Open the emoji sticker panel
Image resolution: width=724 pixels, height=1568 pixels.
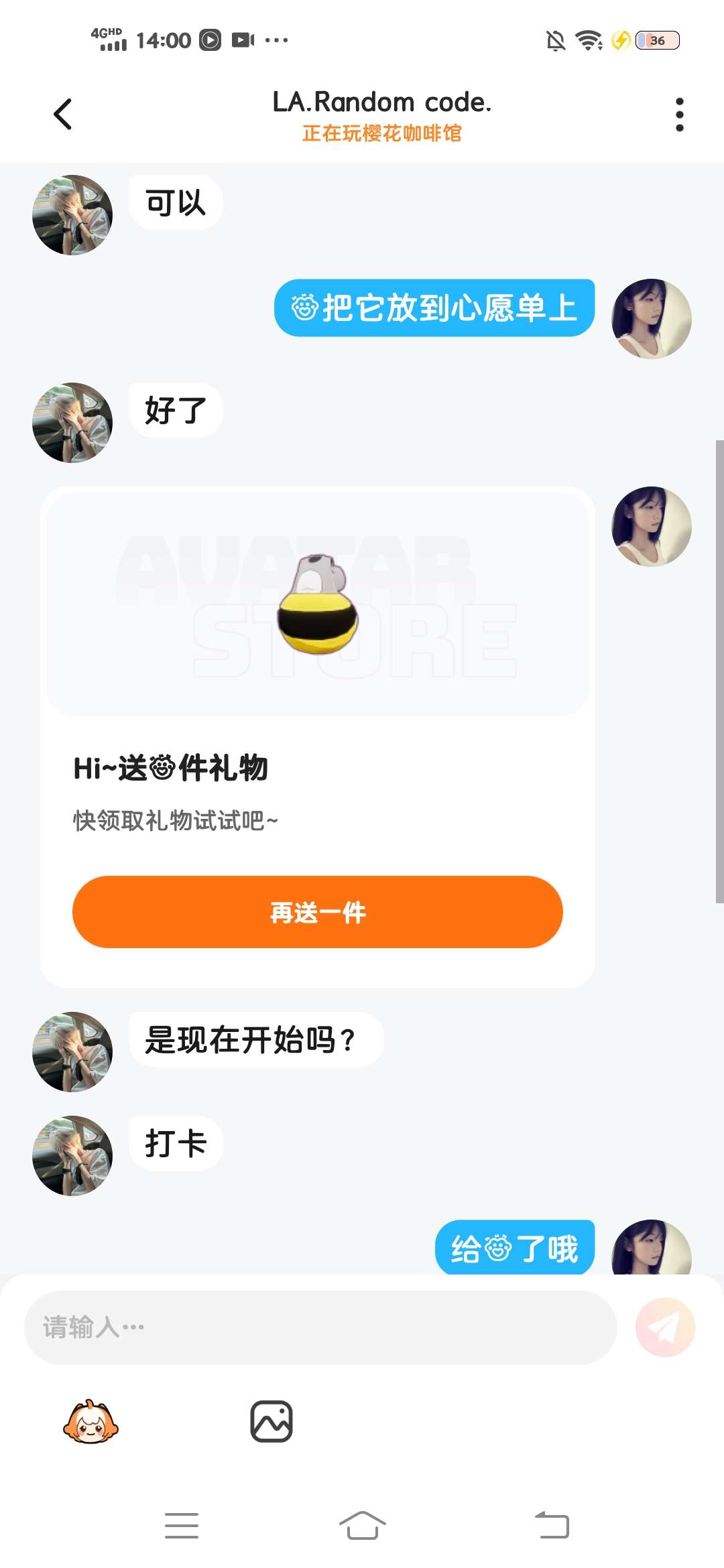(90, 1421)
